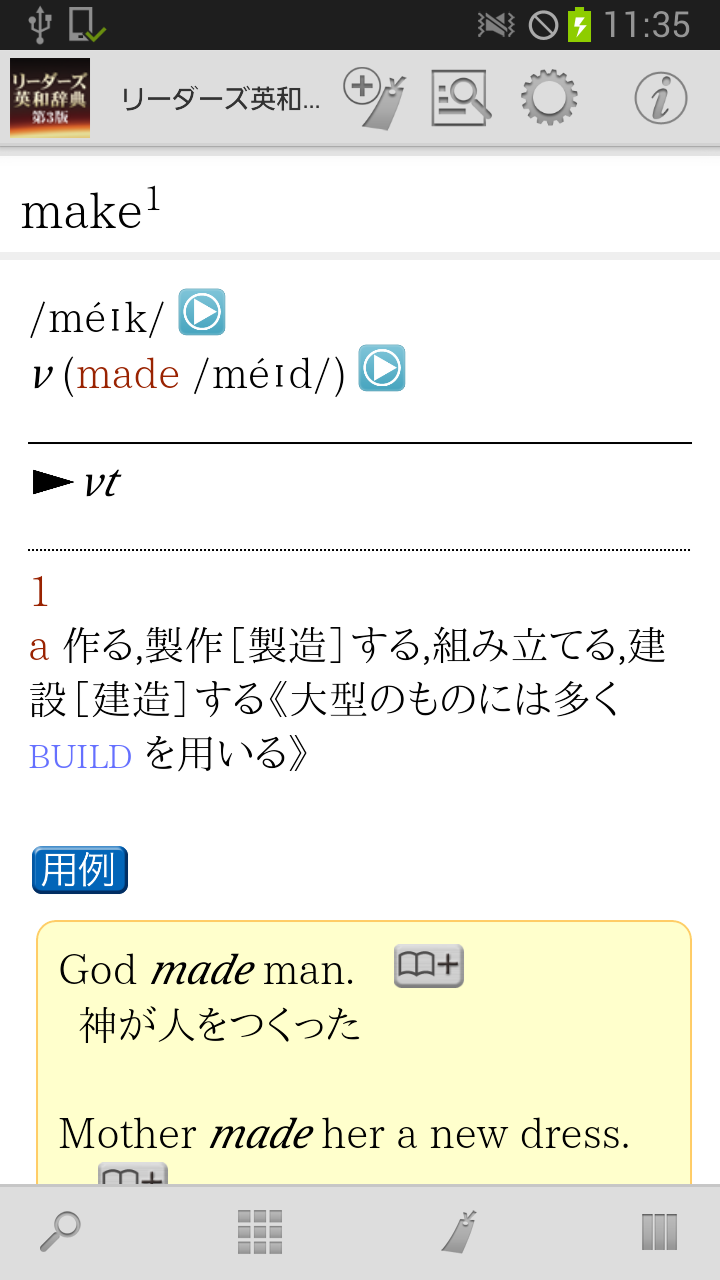Open the book spines icon in bottom bar
720x1280 pixels.
[x=659, y=1232]
